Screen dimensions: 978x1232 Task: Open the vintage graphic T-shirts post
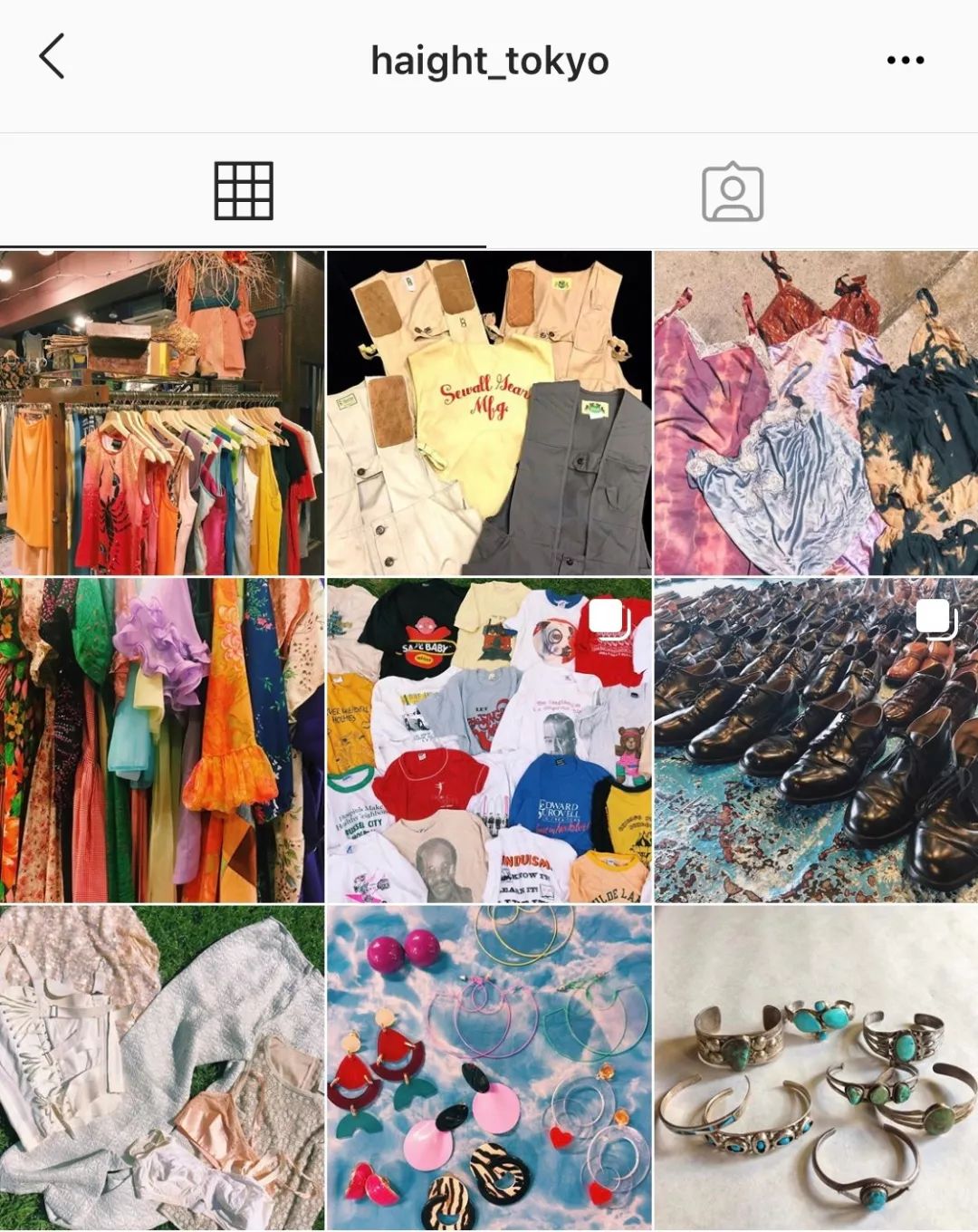(489, 740)
